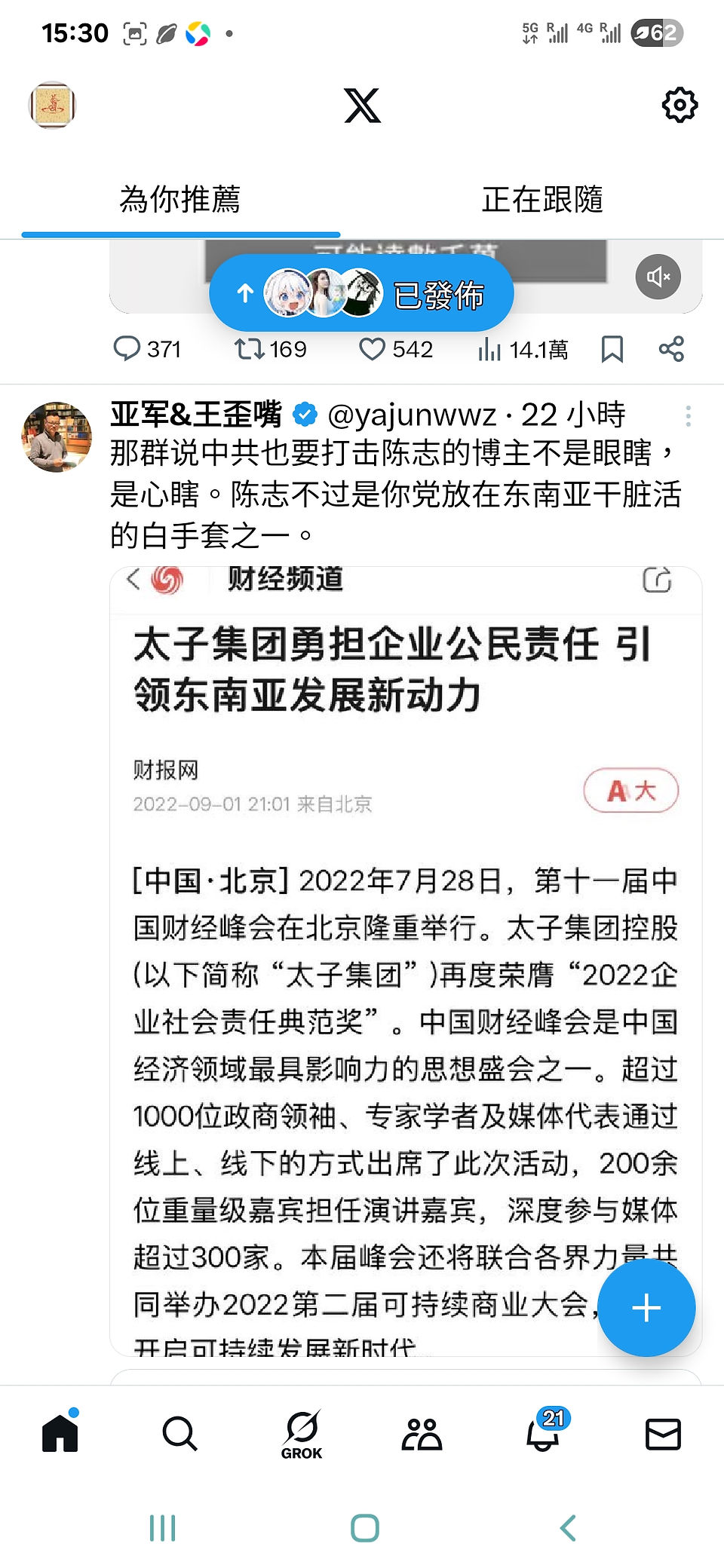View analytics showing 14.1萬 views
Viewport: 724px width, 1568px height.
522,349
